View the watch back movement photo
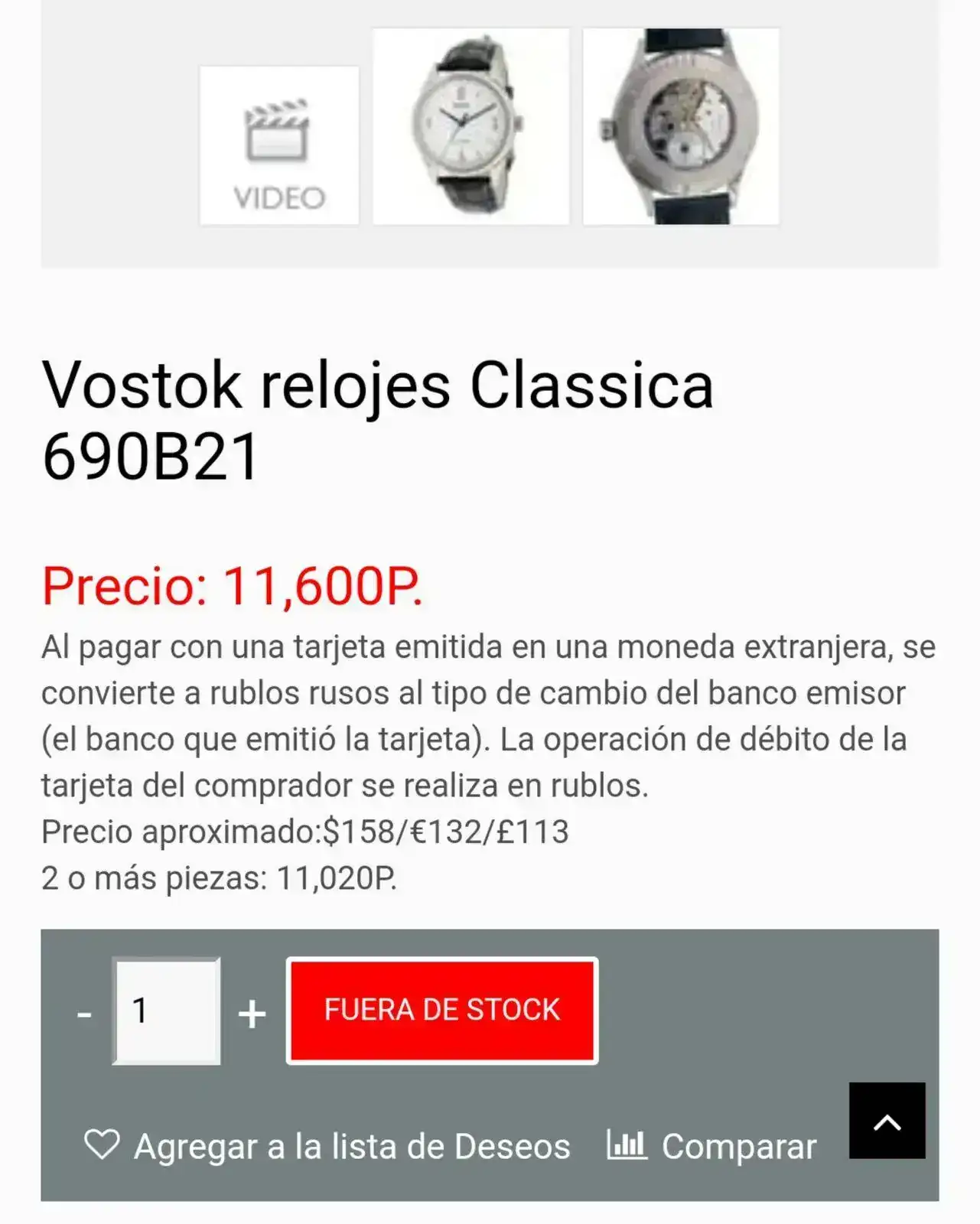Viewport: 980px width, 1224px height. 681,126
